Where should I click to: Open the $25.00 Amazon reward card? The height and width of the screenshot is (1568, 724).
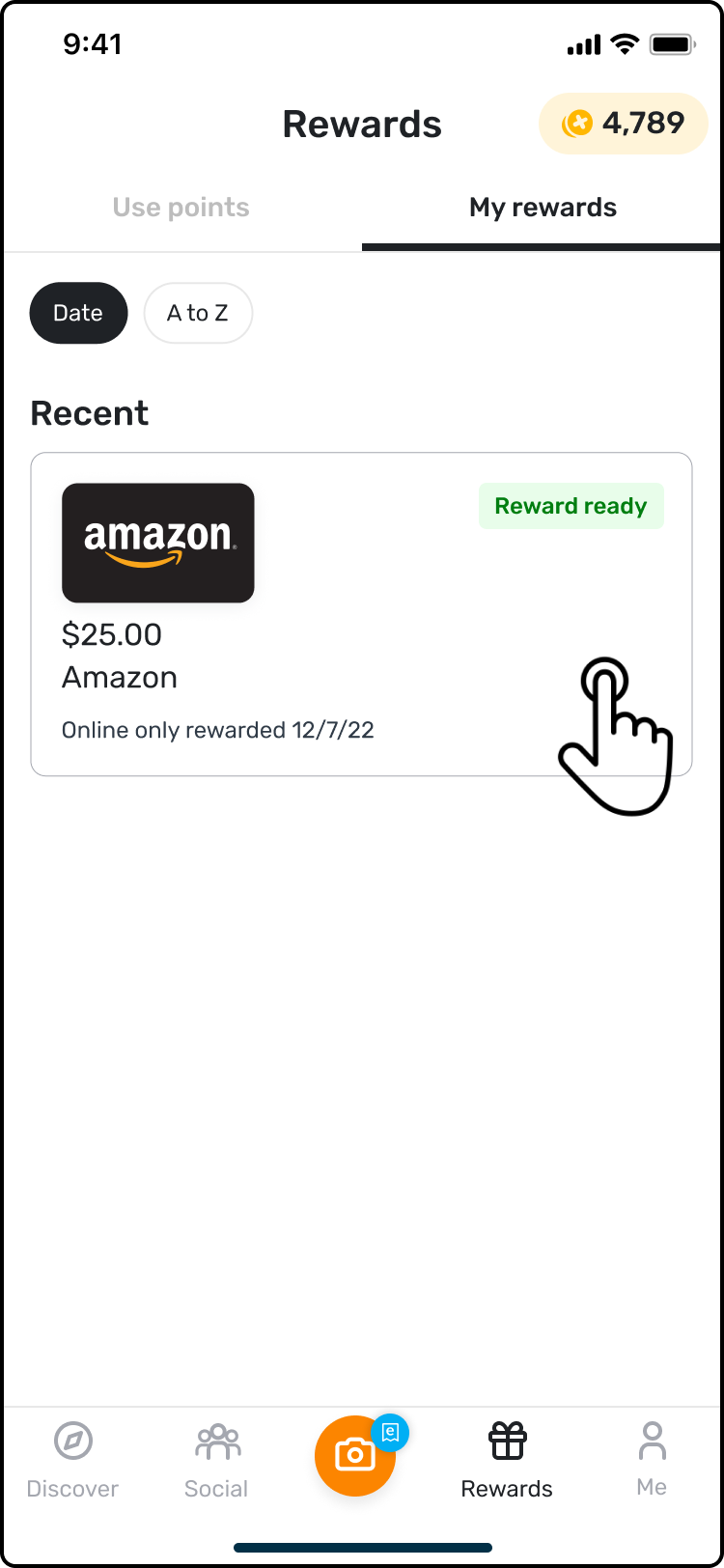click(x=362, y=614)
